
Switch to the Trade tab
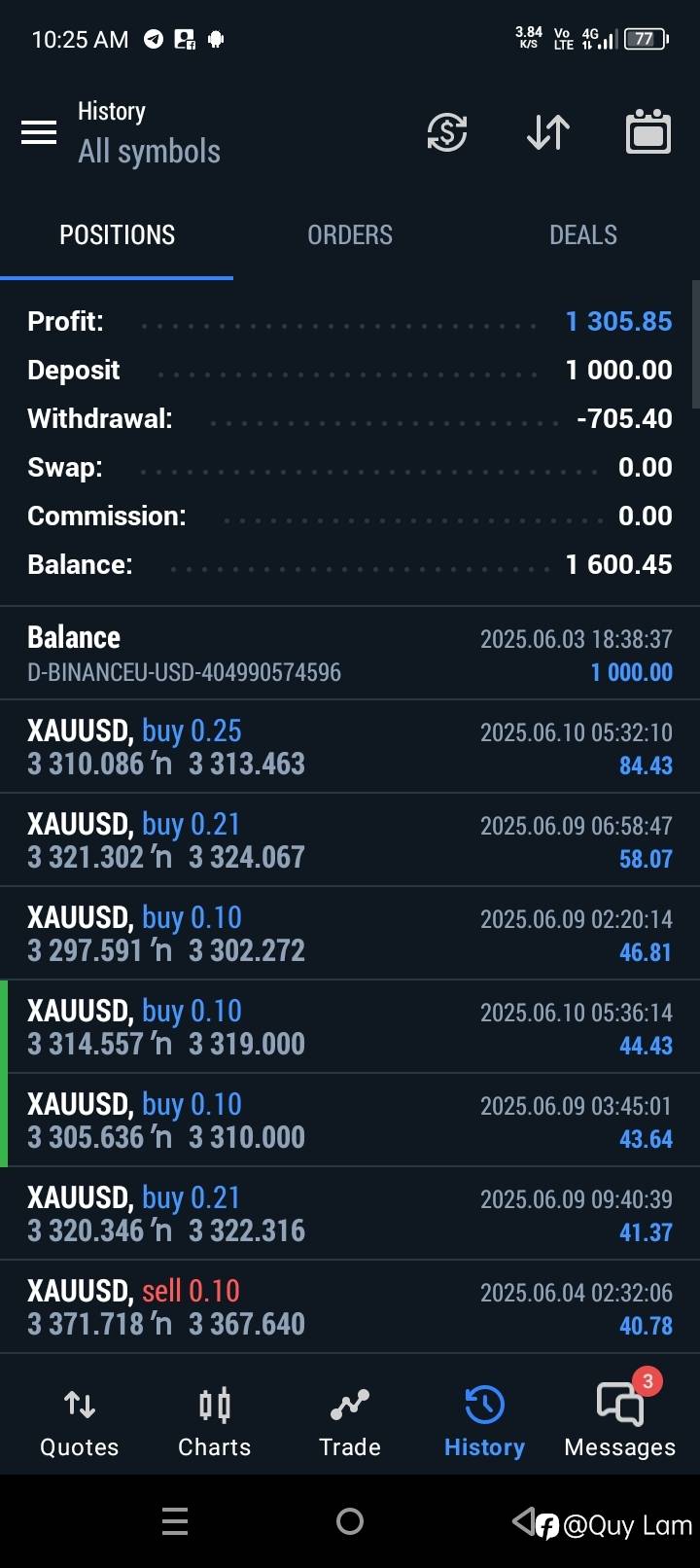click(x=350, y=1422)
